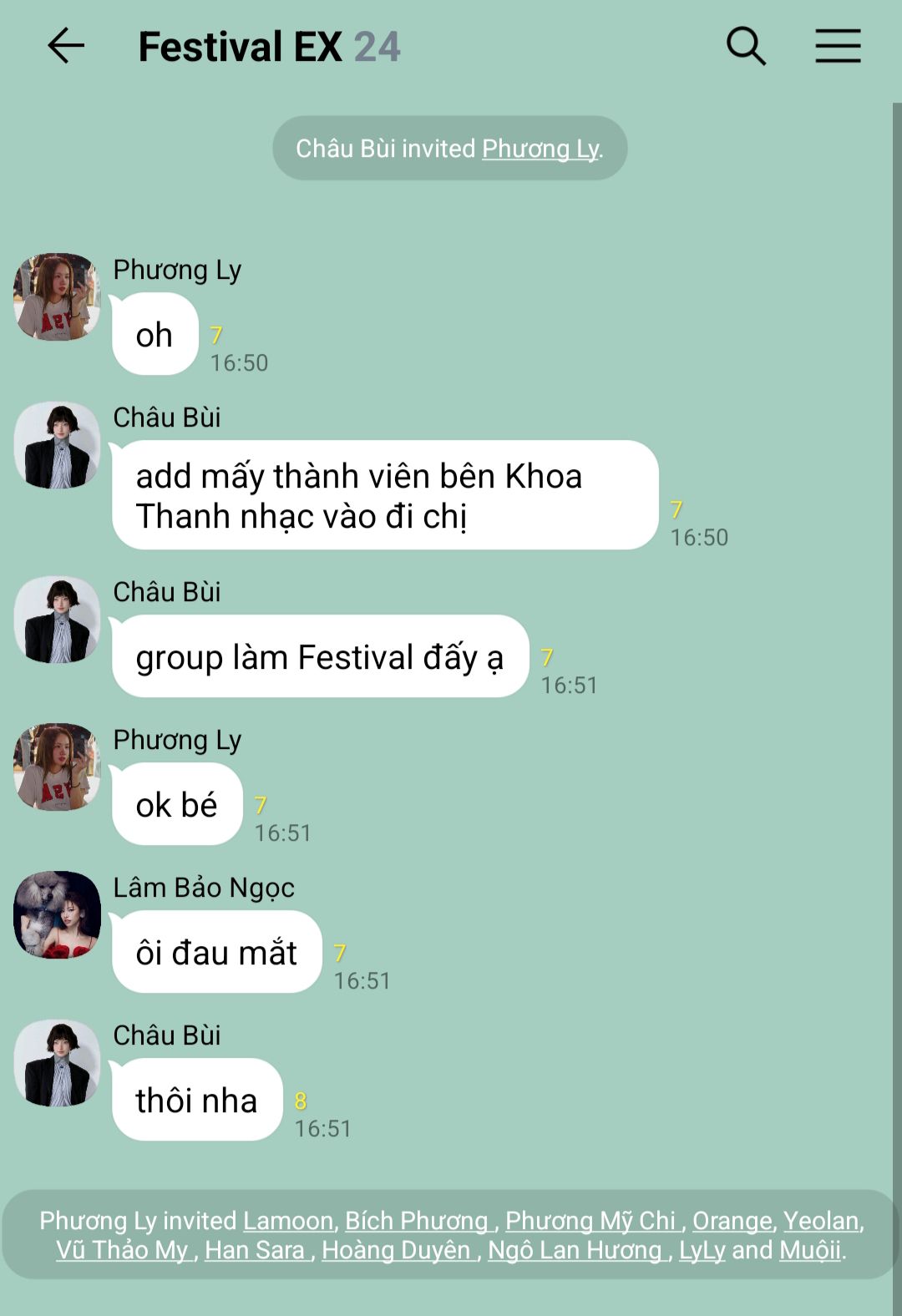
Task: Open Bích Phương's profile link
Action: point(417,1221)
